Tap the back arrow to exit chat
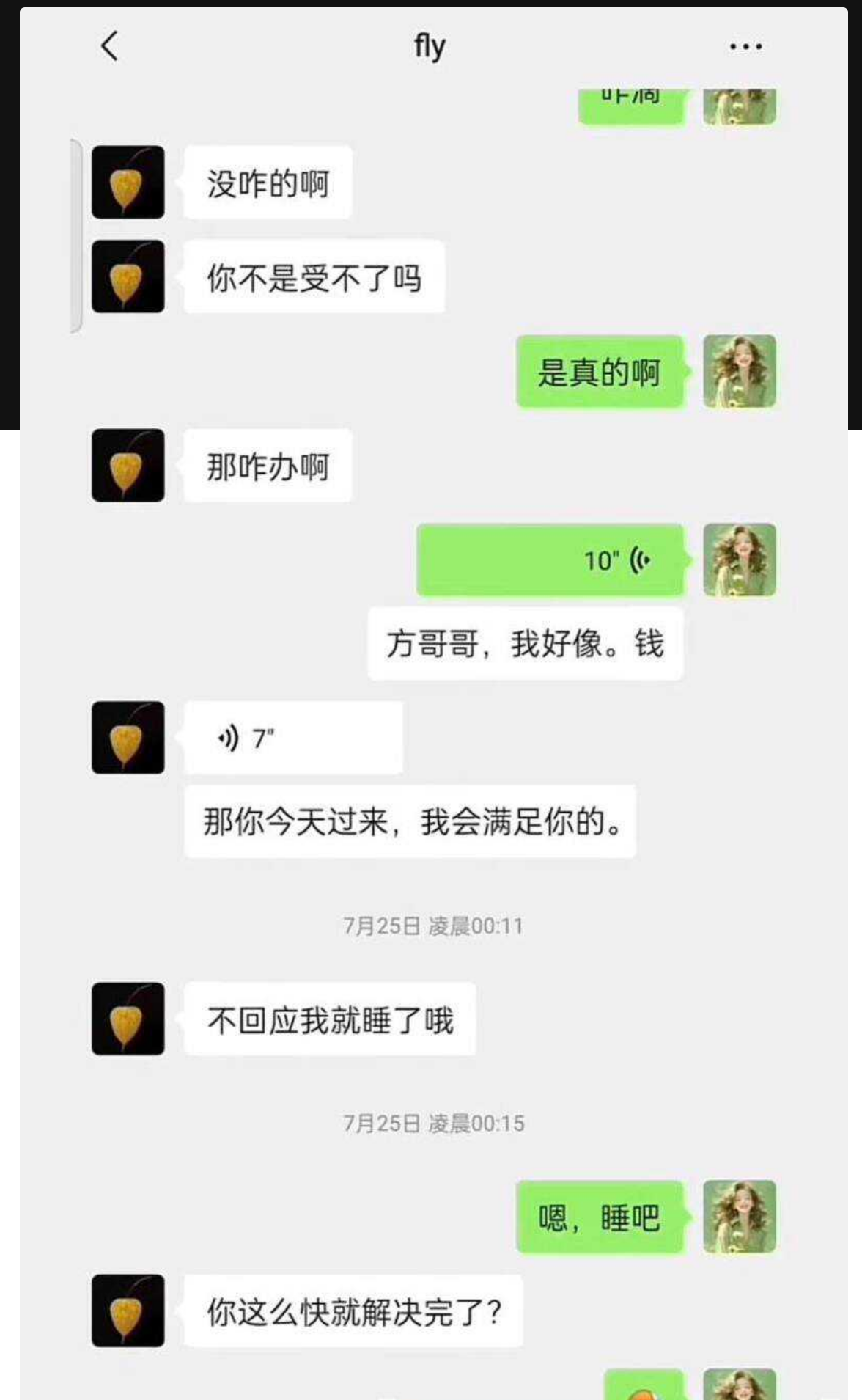The width and height of the screenshot is (862, 1400). pos(108,45)
